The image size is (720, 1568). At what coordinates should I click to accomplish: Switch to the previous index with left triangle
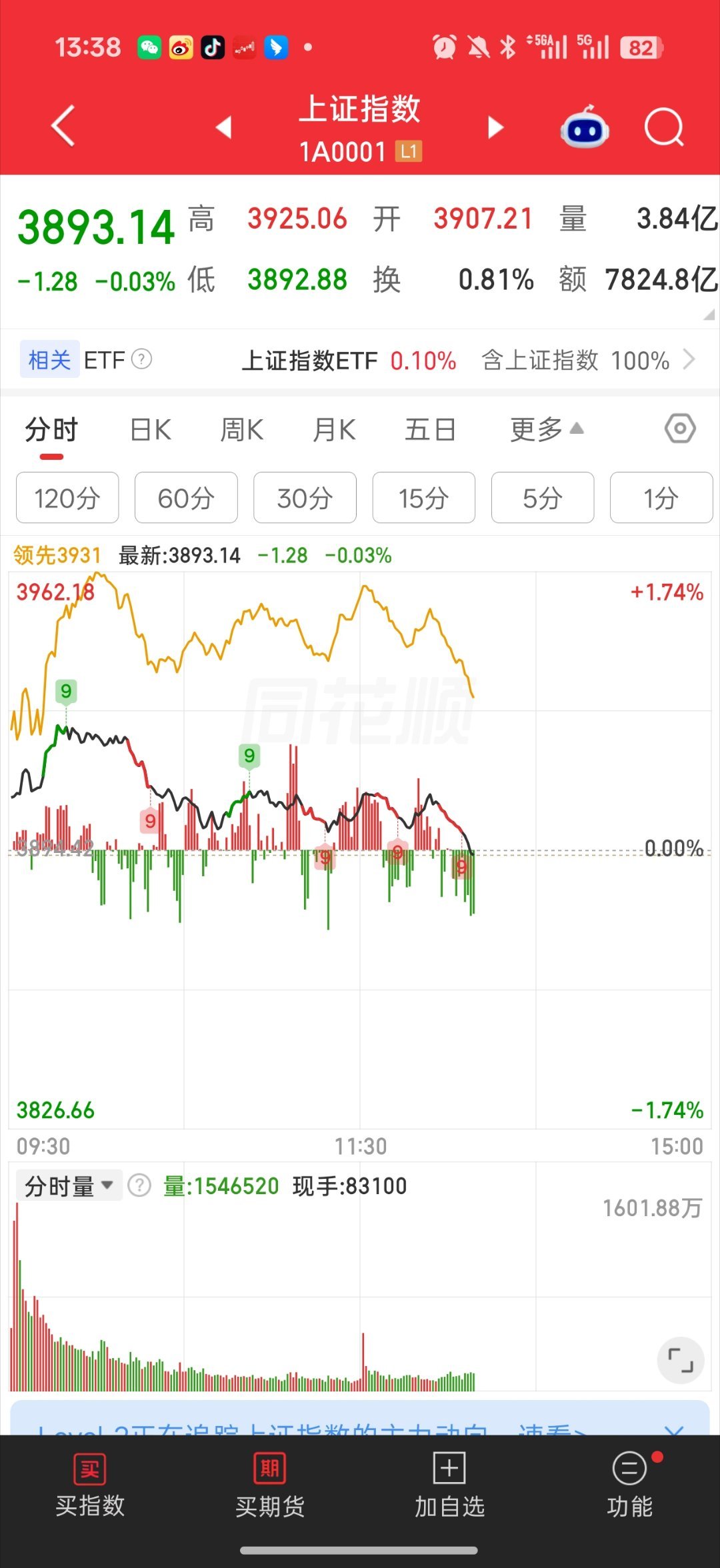(225, 127)
